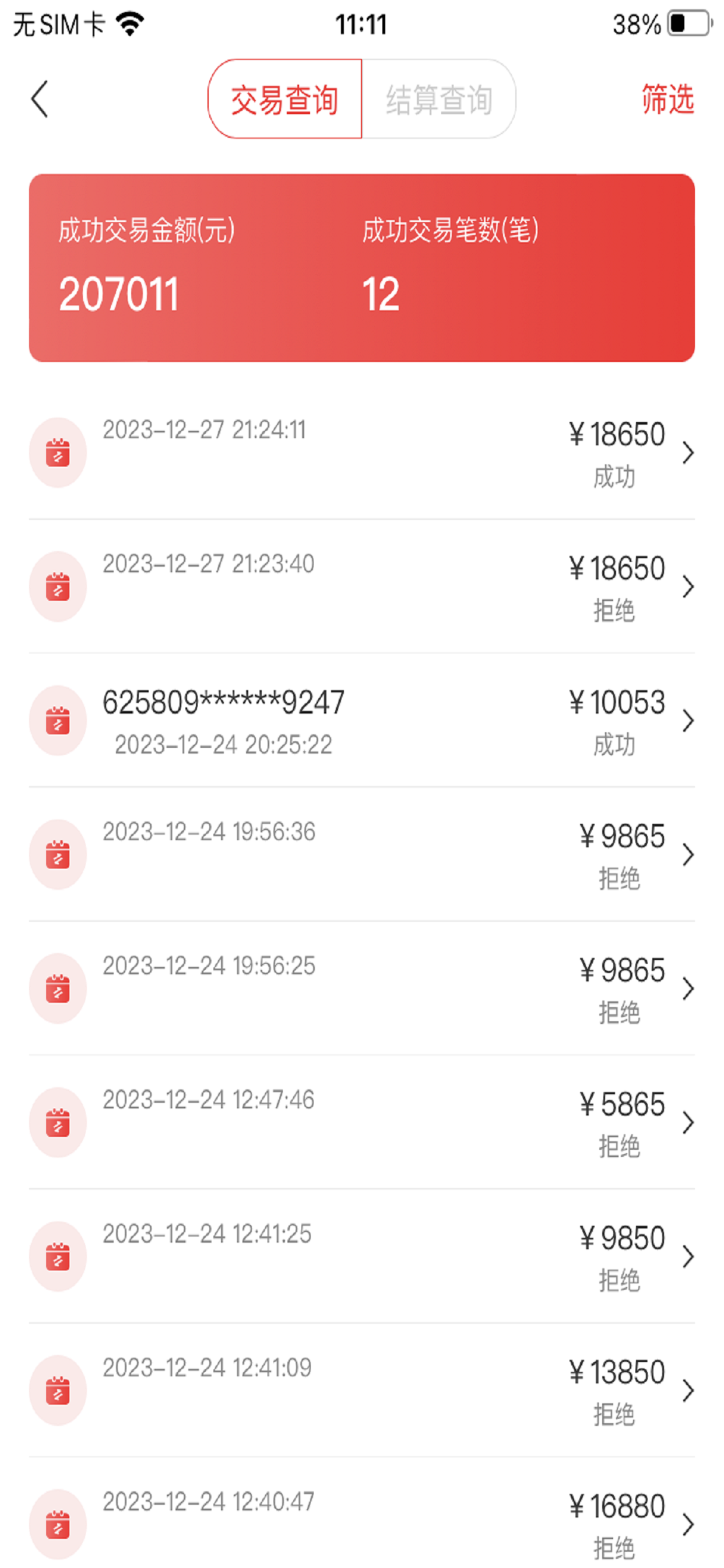View the 19:56:36 rejected ¥9865 transaction
Screen dimensions: 724x1568
(x=362, y=855)
